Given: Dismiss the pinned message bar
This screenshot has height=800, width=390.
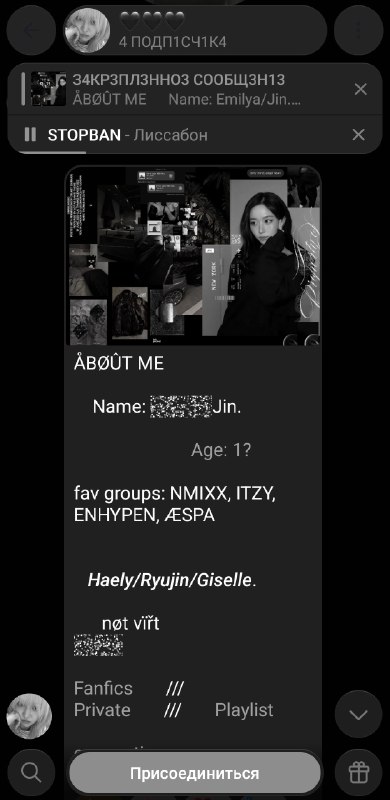Looking at the screenshot, I should click(360, 89).
